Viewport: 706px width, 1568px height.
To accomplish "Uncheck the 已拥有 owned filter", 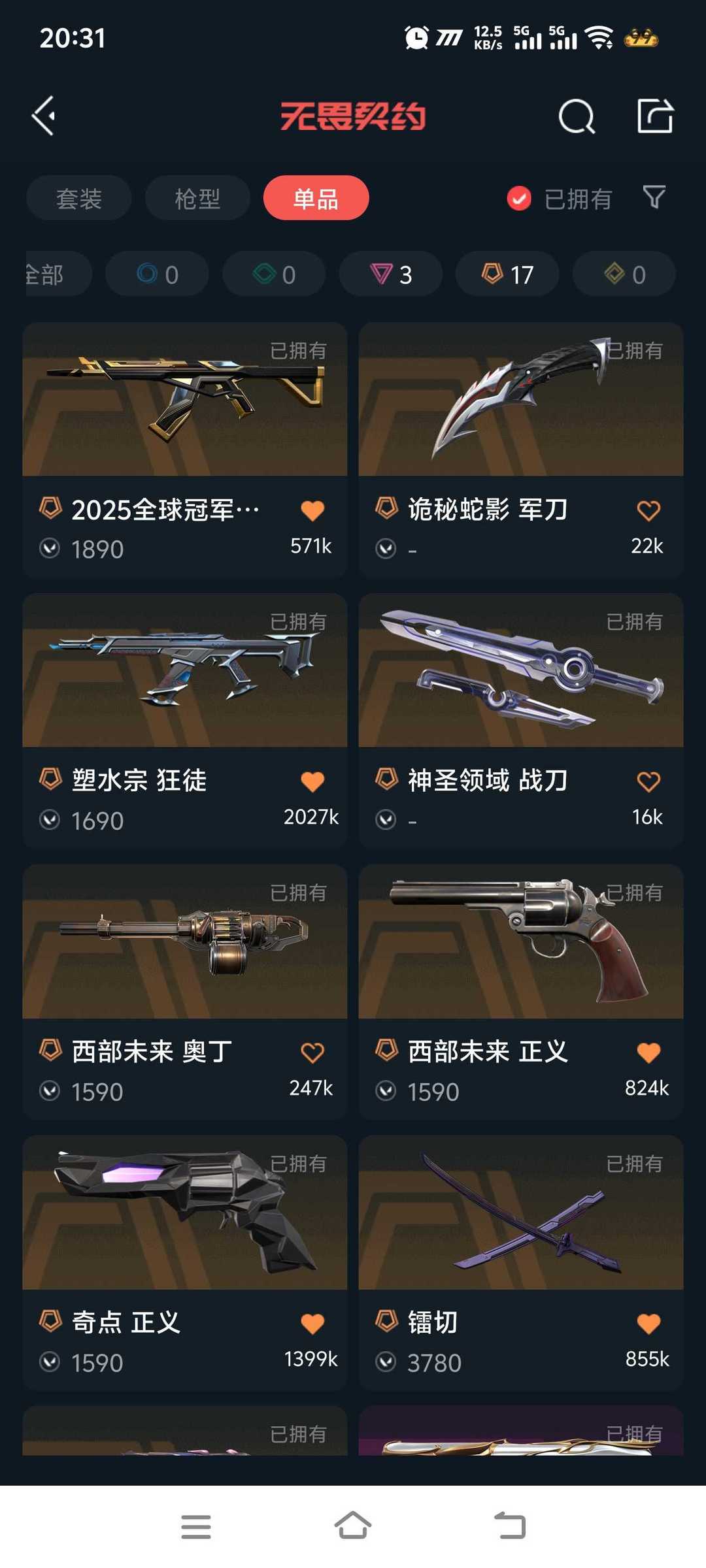I will [520, 199].
